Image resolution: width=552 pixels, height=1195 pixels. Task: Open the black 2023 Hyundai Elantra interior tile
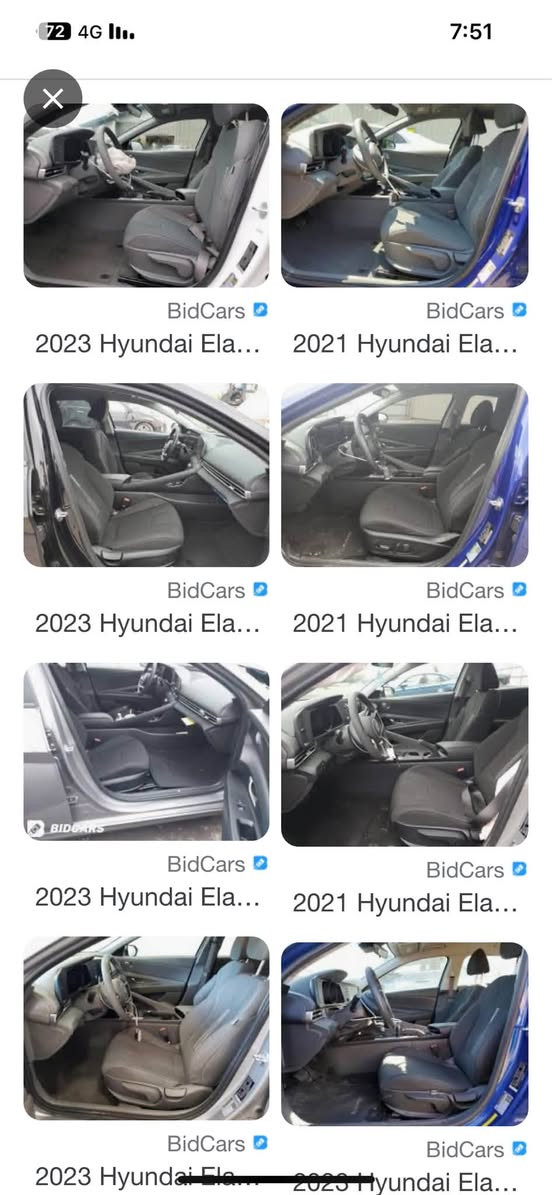[146, 475]
